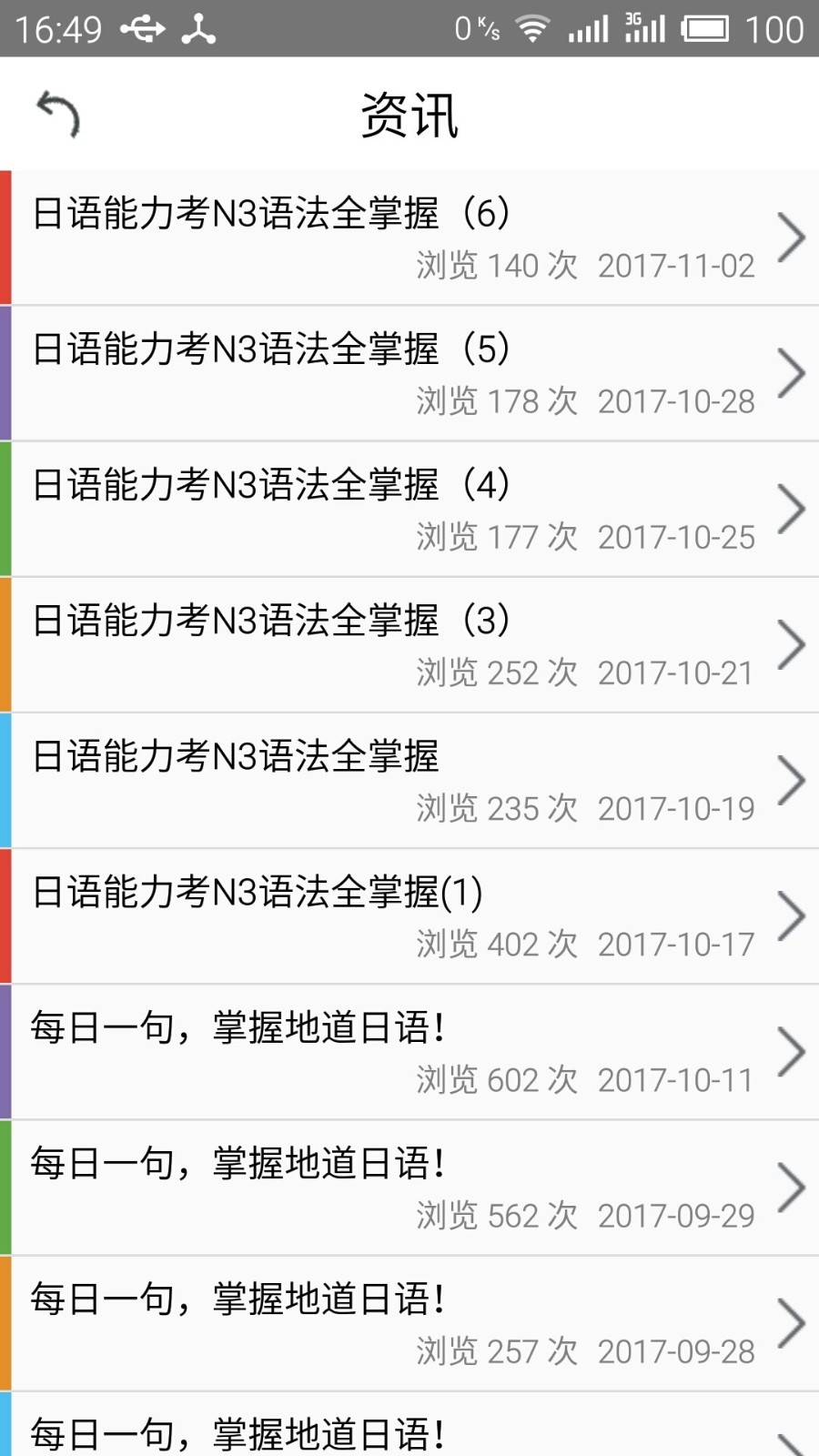The image size is (819, 1456).
Task: Tap the network sharing icon in status bar
Action: [x=199, y=28]
